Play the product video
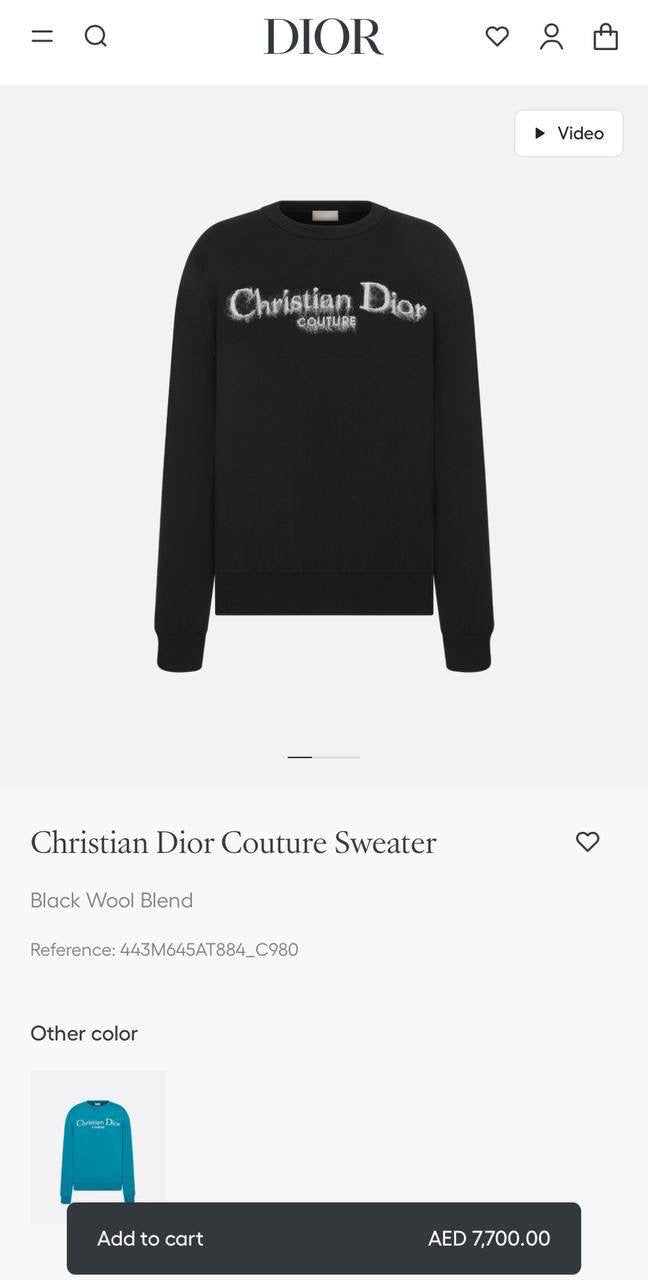648x1280 pixels. (x=568, y=133)
